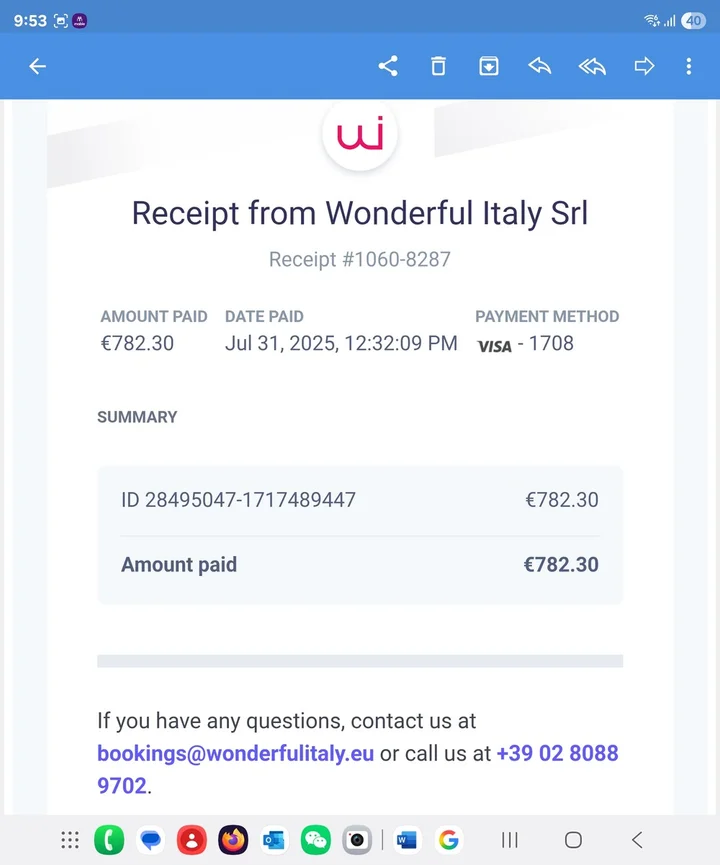The width and height of the screenshot is (720, 865).
Task: Reply all to this email
Action: (592, 67)
